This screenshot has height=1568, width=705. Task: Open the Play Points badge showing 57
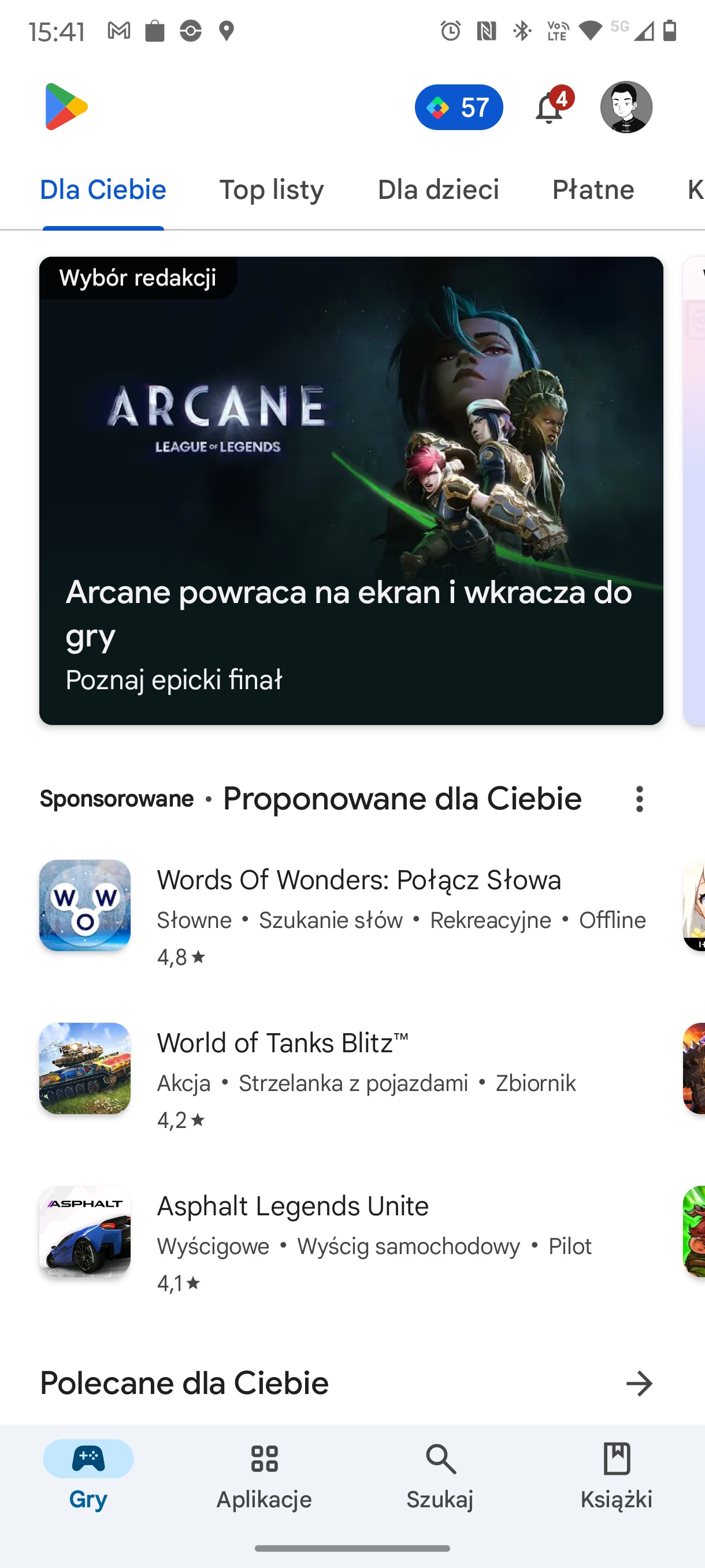point(459,107)
